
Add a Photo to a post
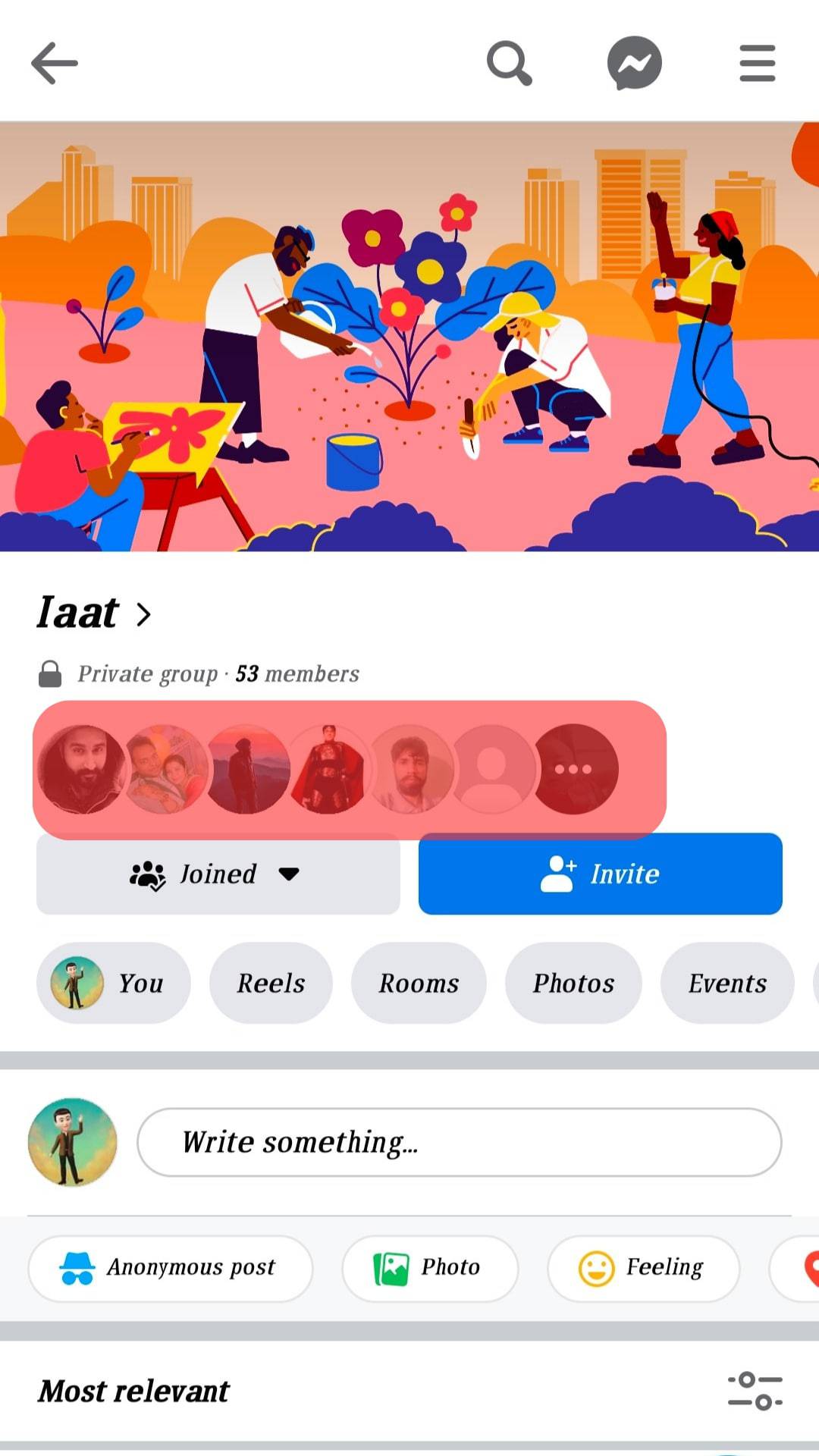click(x=430, y=1268)
